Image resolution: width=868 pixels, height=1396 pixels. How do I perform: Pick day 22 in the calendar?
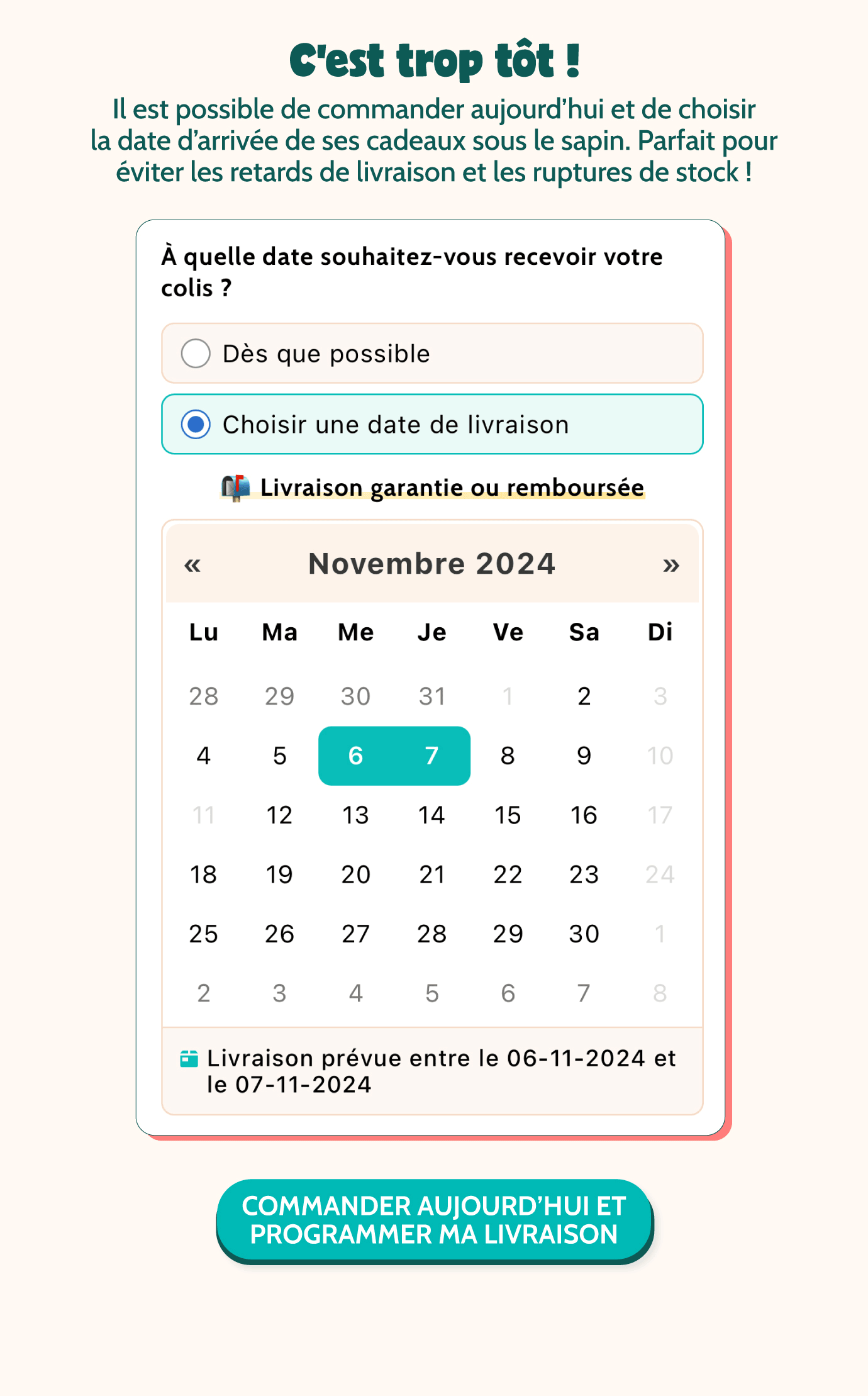pyautogui.click(x=508, y=874)
